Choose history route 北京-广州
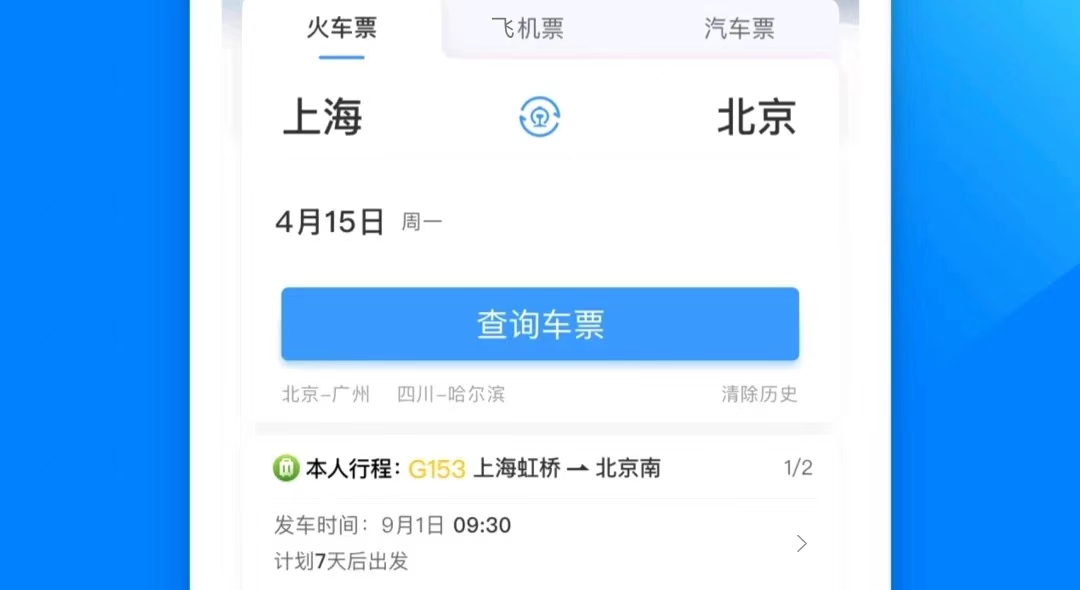The height and width of the screenshot is (590, 1080). pyautogui.click(x=326, y=394)
